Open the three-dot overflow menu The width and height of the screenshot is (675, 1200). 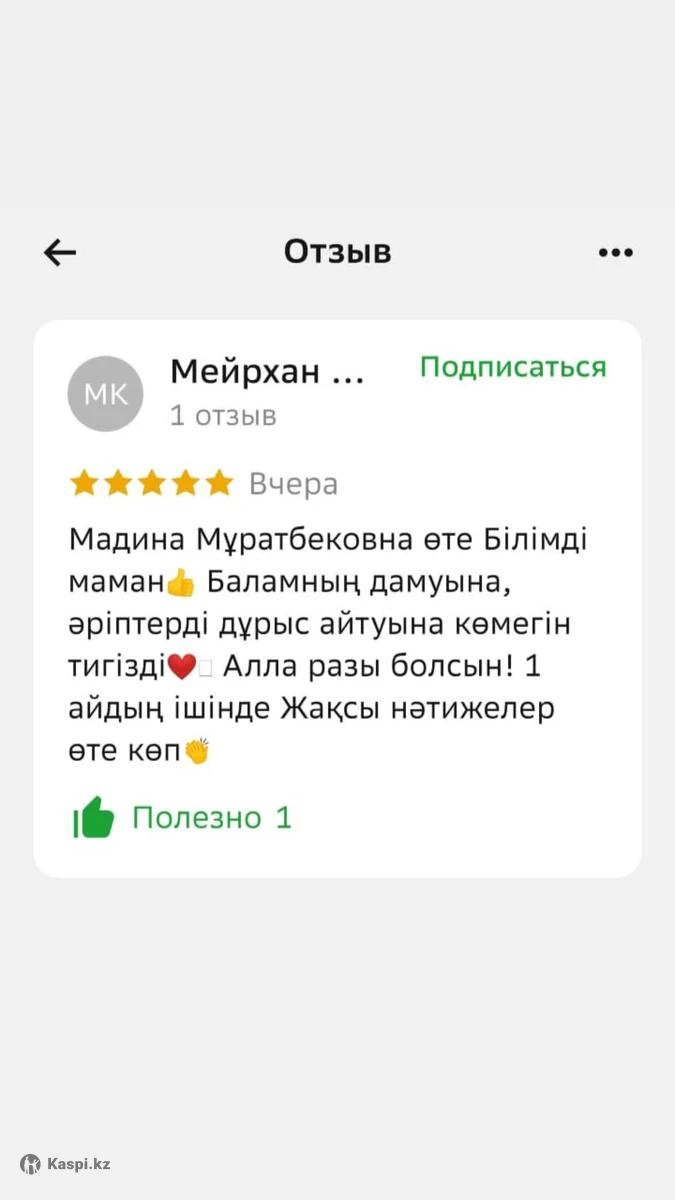[615, 253]
